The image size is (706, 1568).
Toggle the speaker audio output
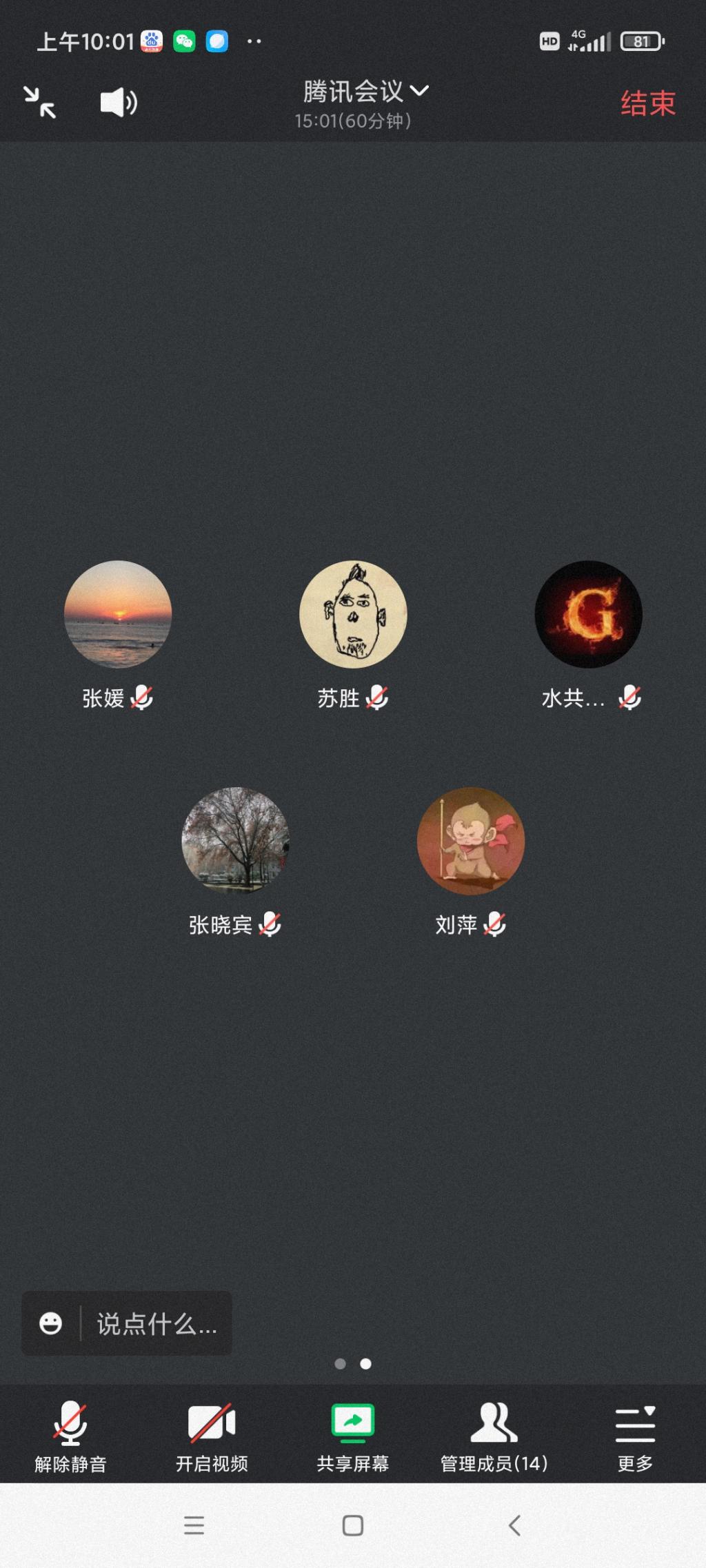[x=119, y=103]
